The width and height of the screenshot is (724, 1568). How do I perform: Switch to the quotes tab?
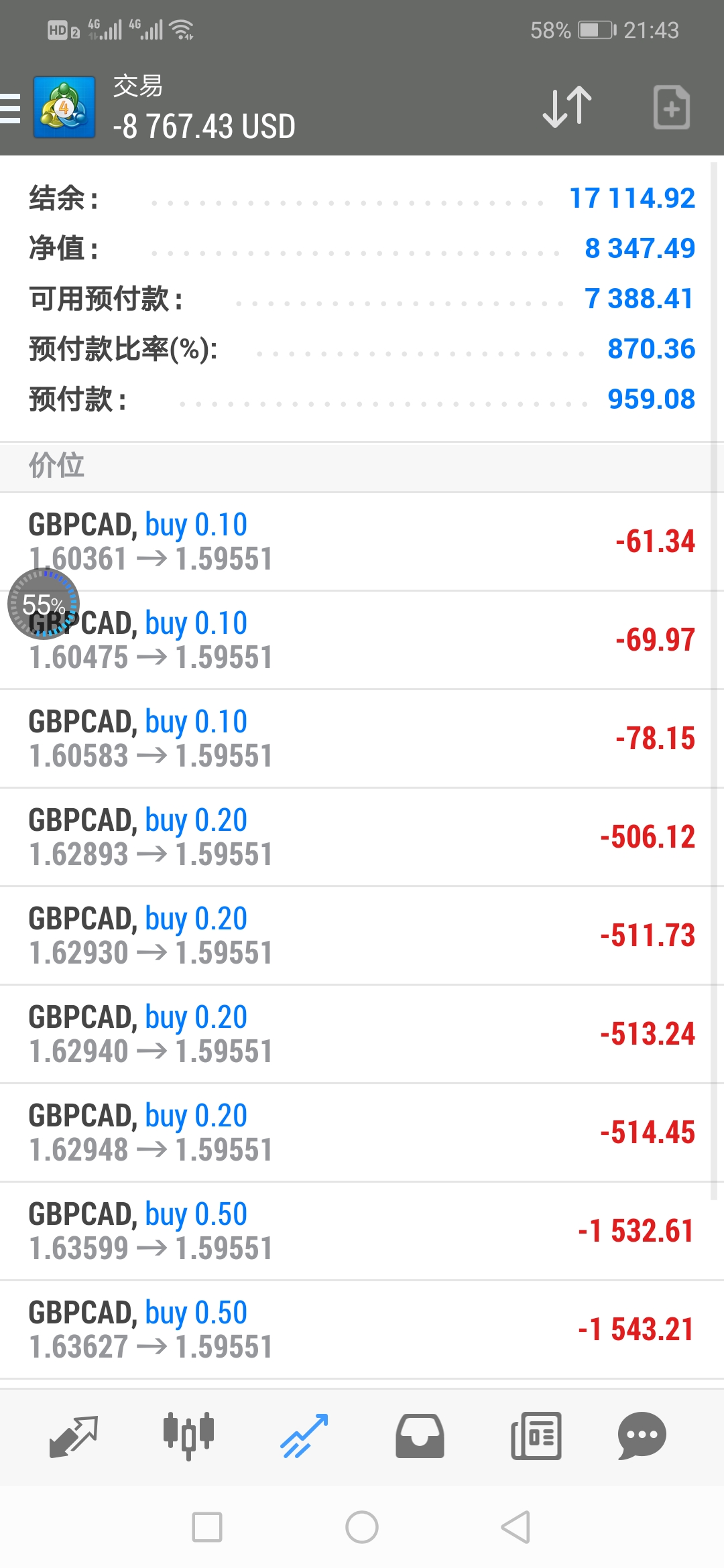pos(74,1436)
